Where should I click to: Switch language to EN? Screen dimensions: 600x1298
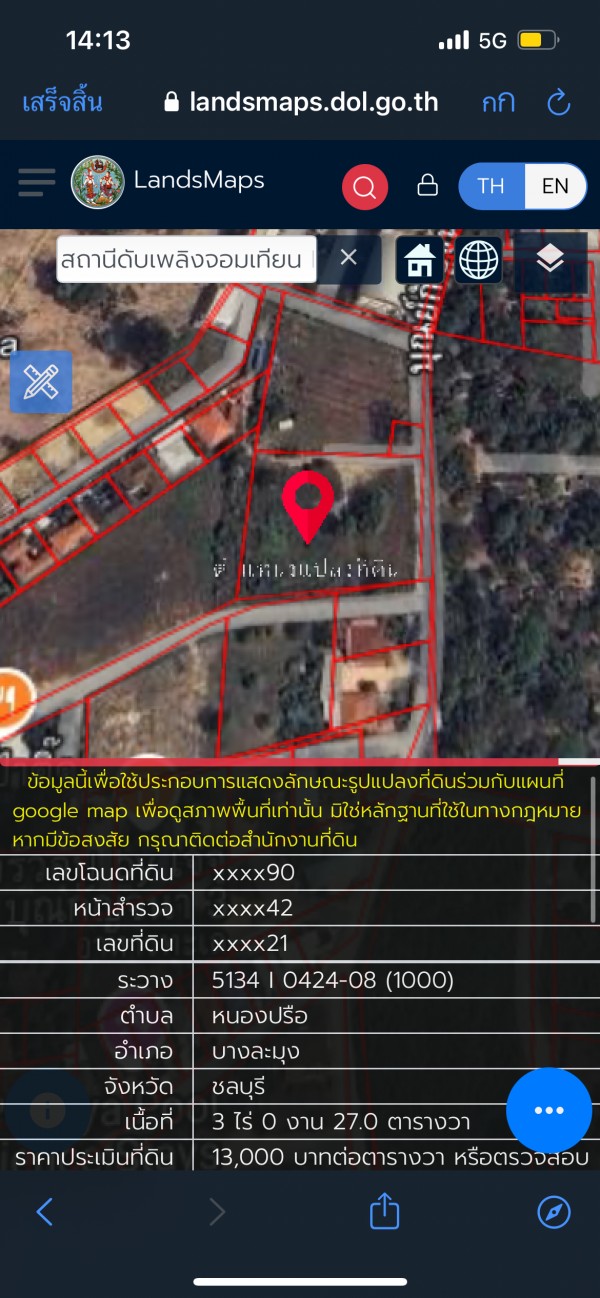click(555, 186)
